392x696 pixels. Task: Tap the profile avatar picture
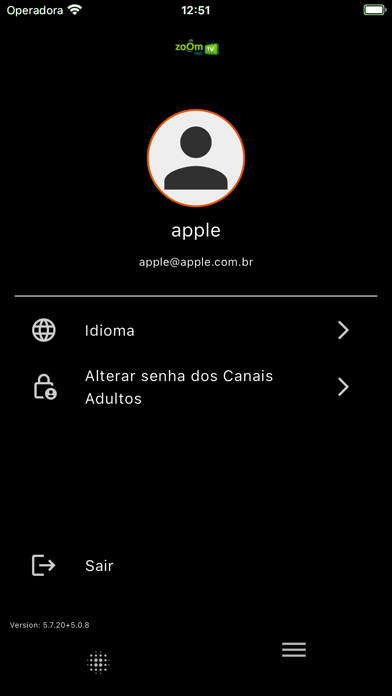[196, 158]
